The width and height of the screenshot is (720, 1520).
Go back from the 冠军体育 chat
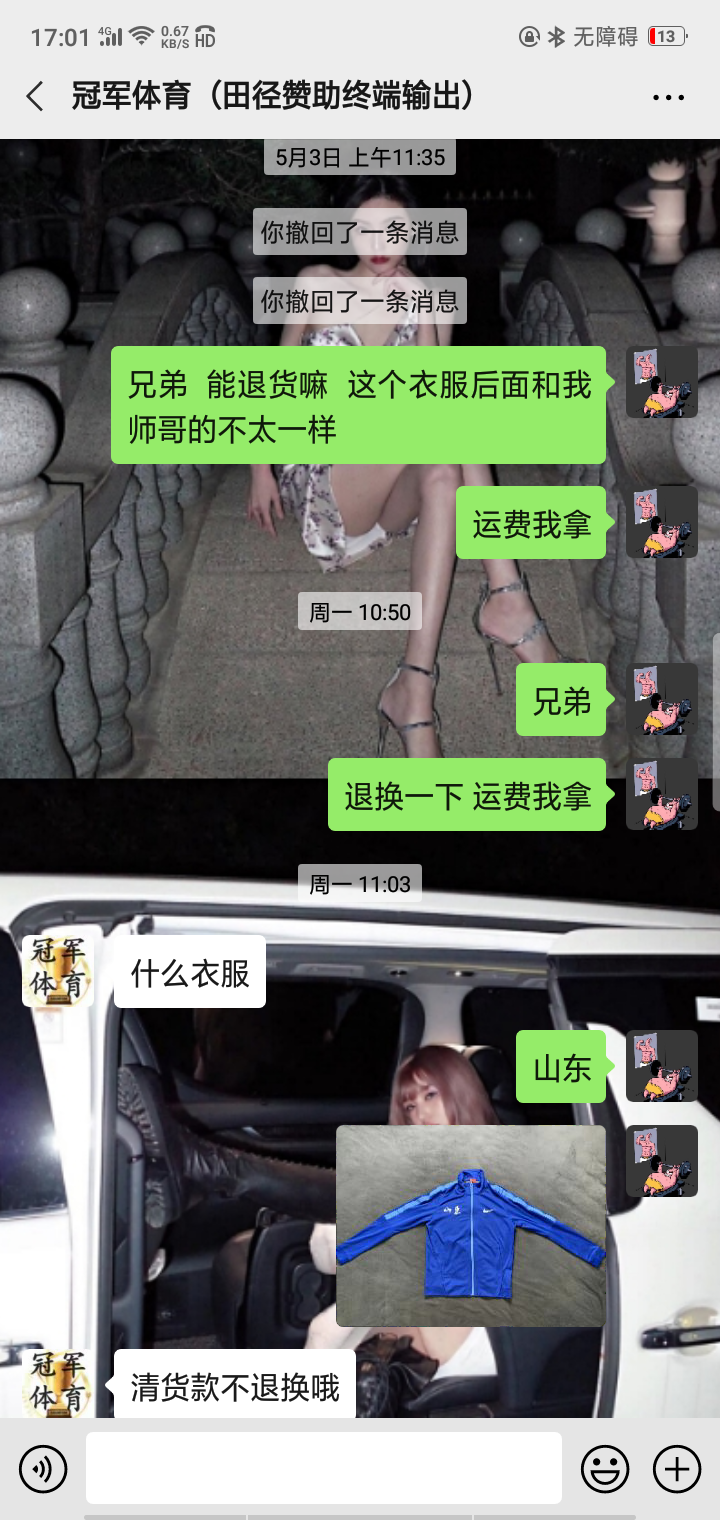click(x=35, y=97)
